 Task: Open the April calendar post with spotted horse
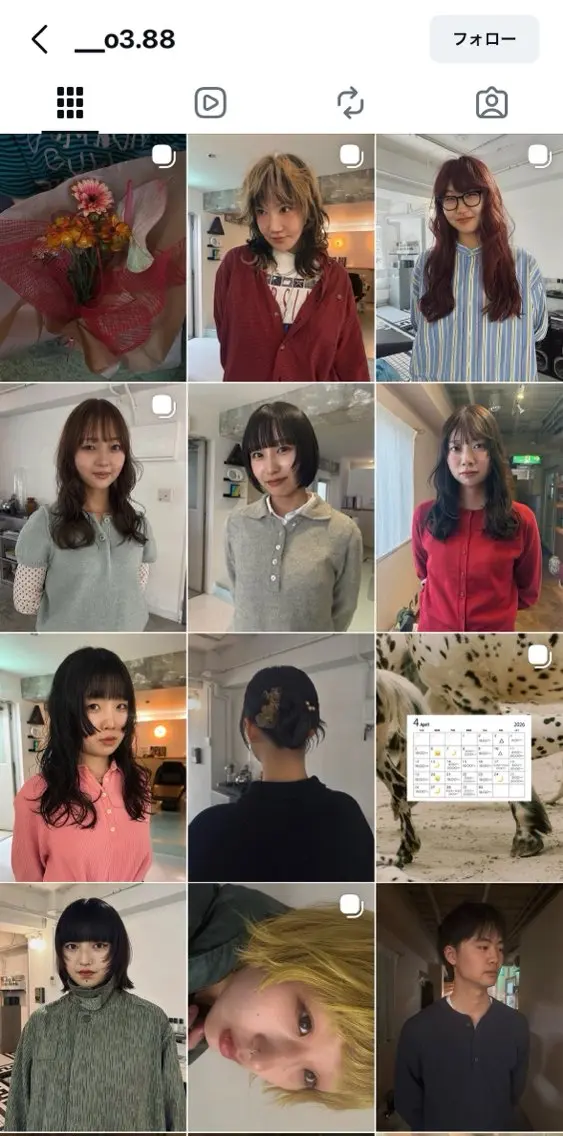click(x=470, y=757)
